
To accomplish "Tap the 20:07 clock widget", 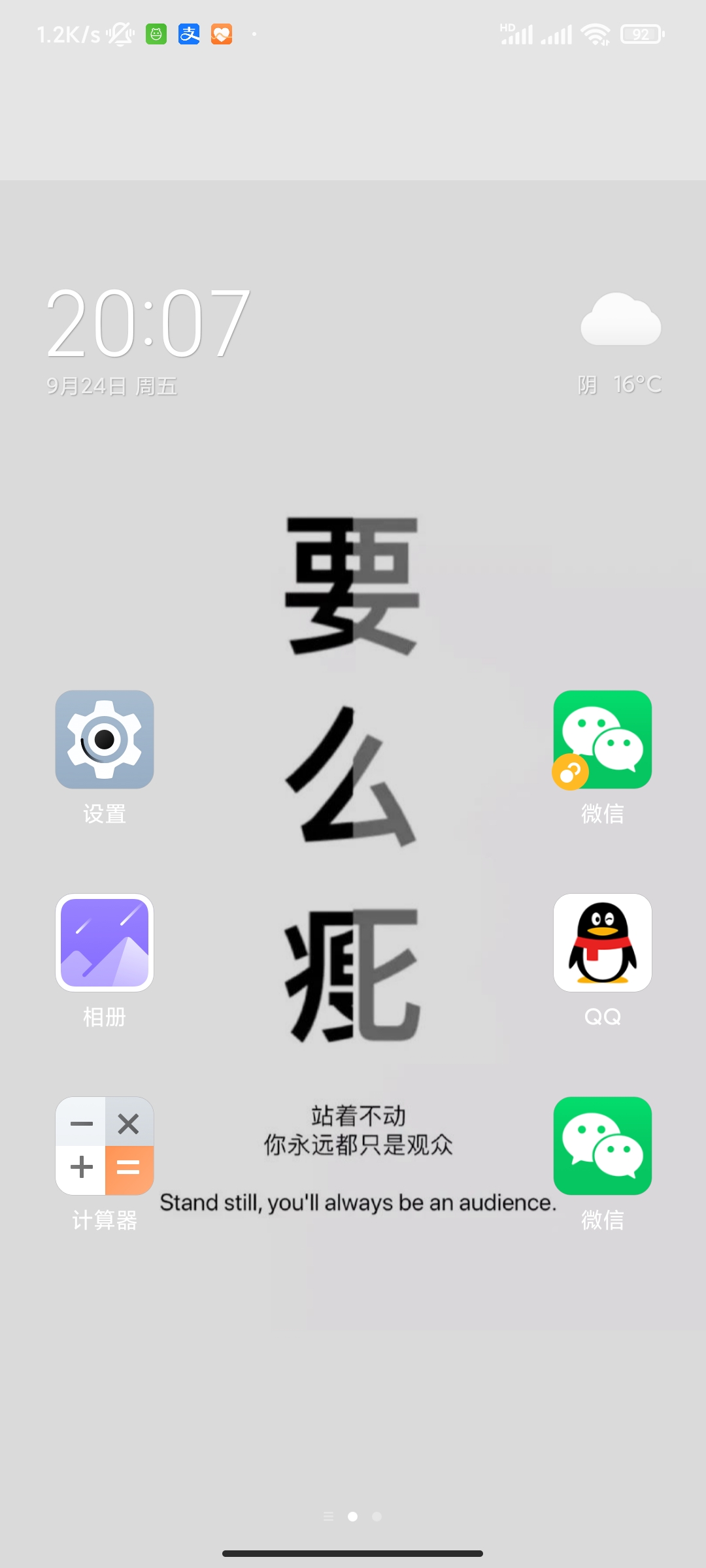I will [x=148, y=324].
